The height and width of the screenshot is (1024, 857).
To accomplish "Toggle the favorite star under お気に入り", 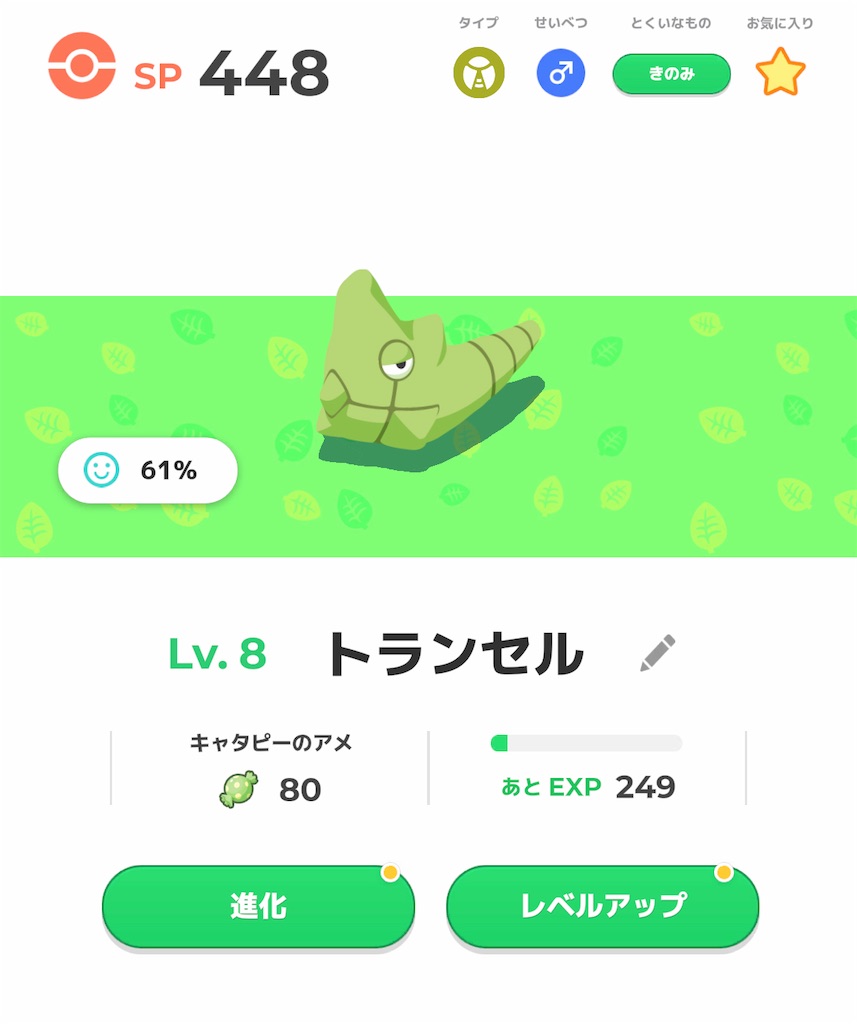I will click(781, 71).
